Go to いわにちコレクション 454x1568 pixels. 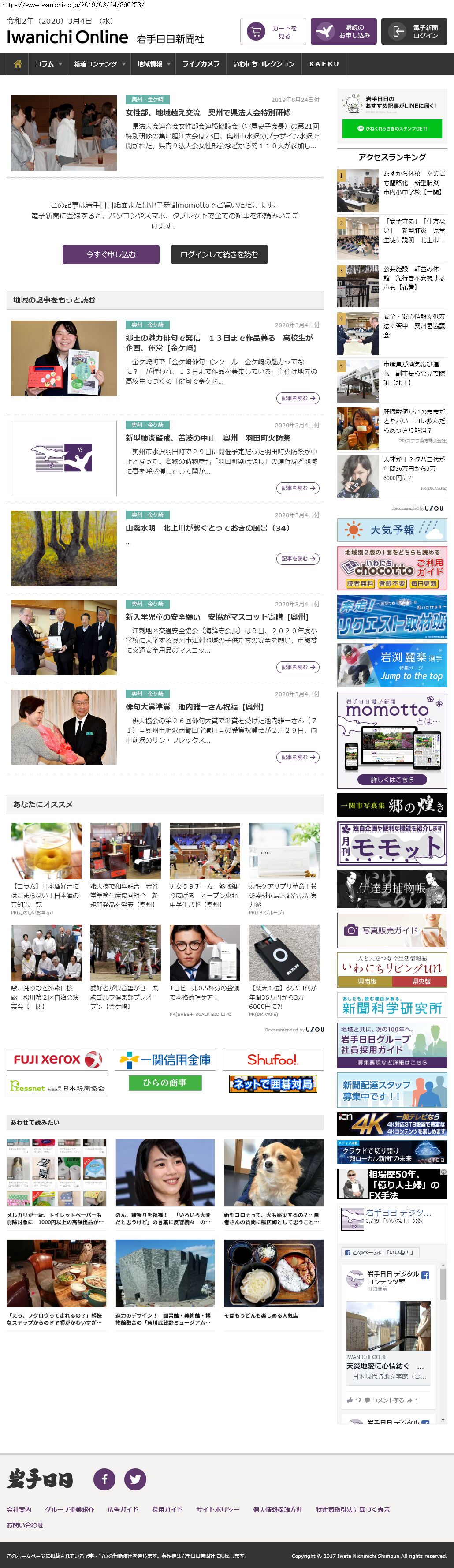click(264, 64)
